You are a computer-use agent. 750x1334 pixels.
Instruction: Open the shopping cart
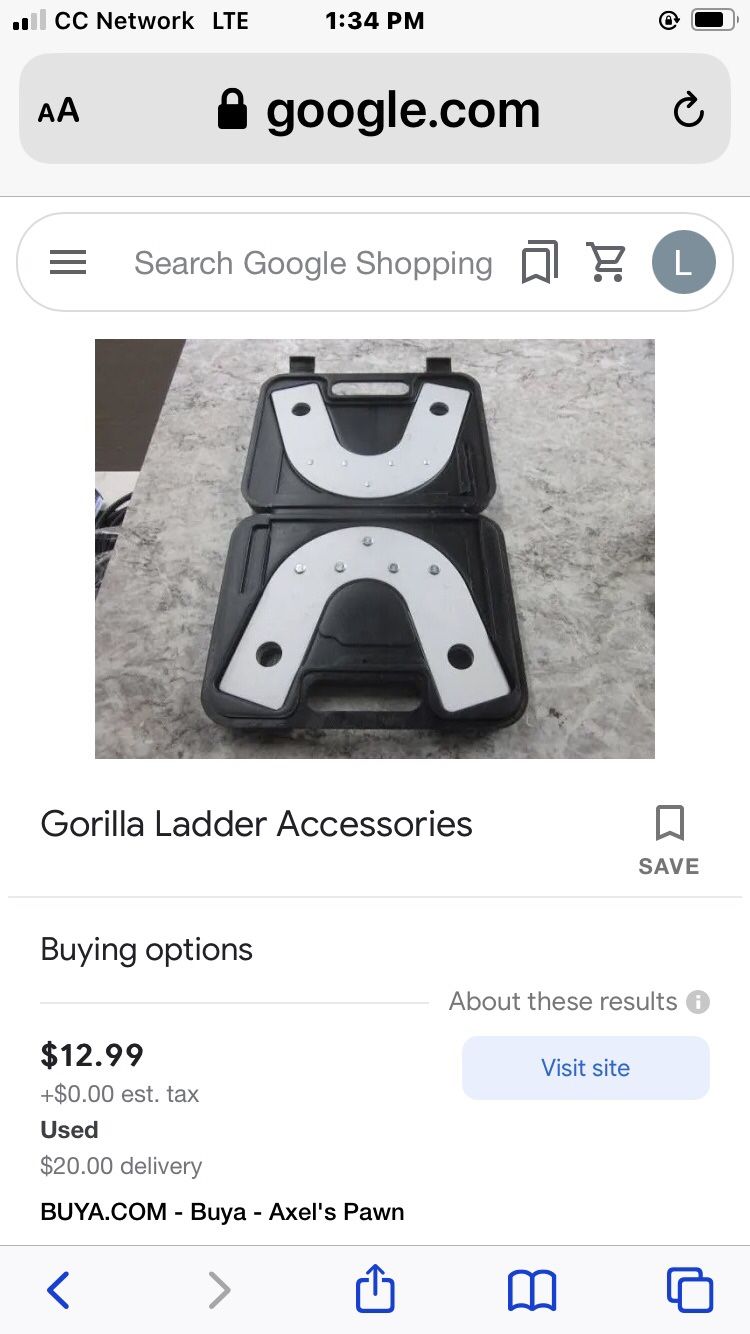click(607, 263)
